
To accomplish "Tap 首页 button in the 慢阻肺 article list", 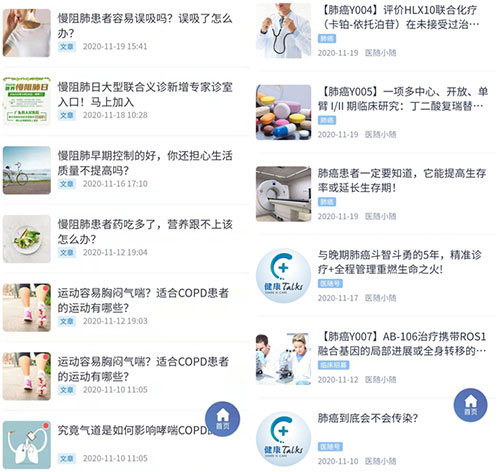I will [222, 419].
